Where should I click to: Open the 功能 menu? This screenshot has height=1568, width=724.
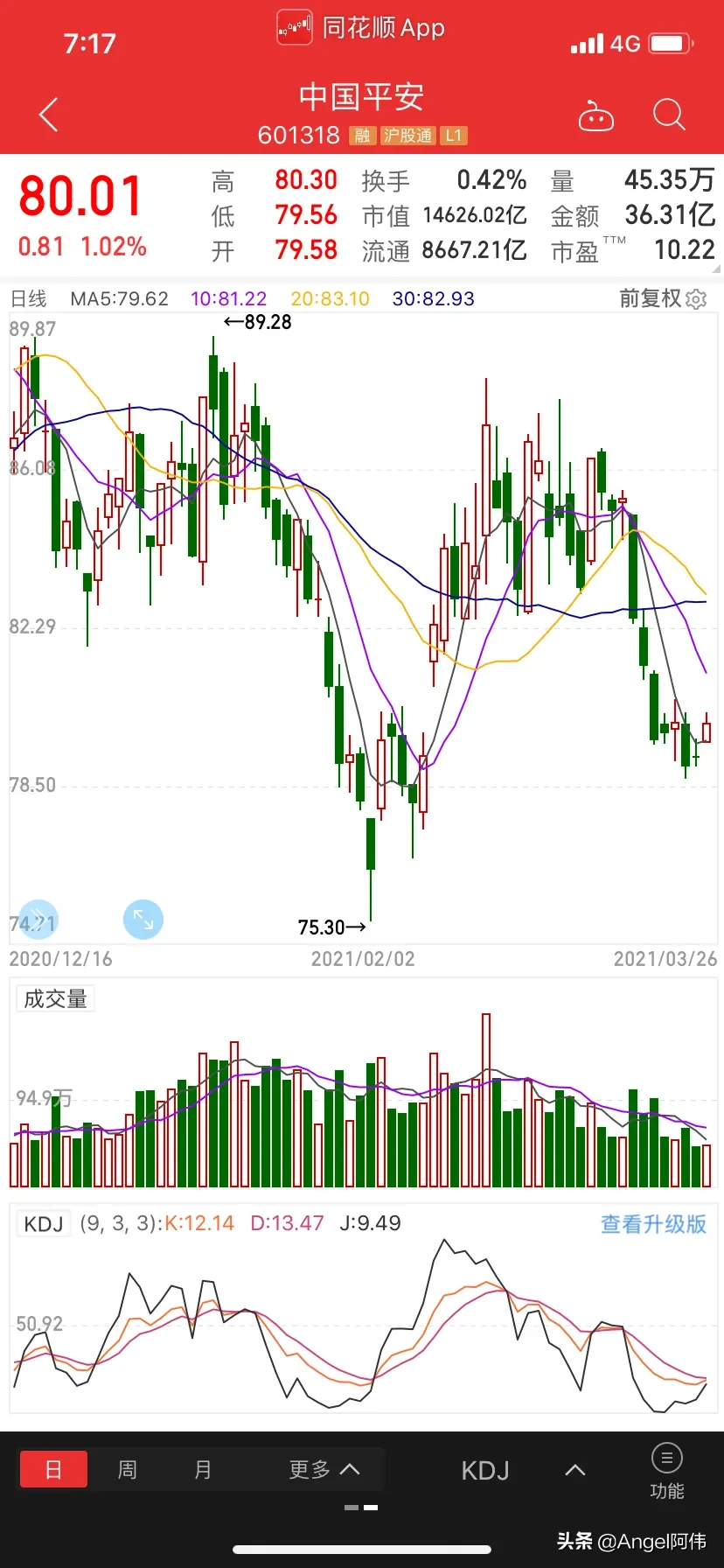pyautogui.click(x=667, y=1470)
